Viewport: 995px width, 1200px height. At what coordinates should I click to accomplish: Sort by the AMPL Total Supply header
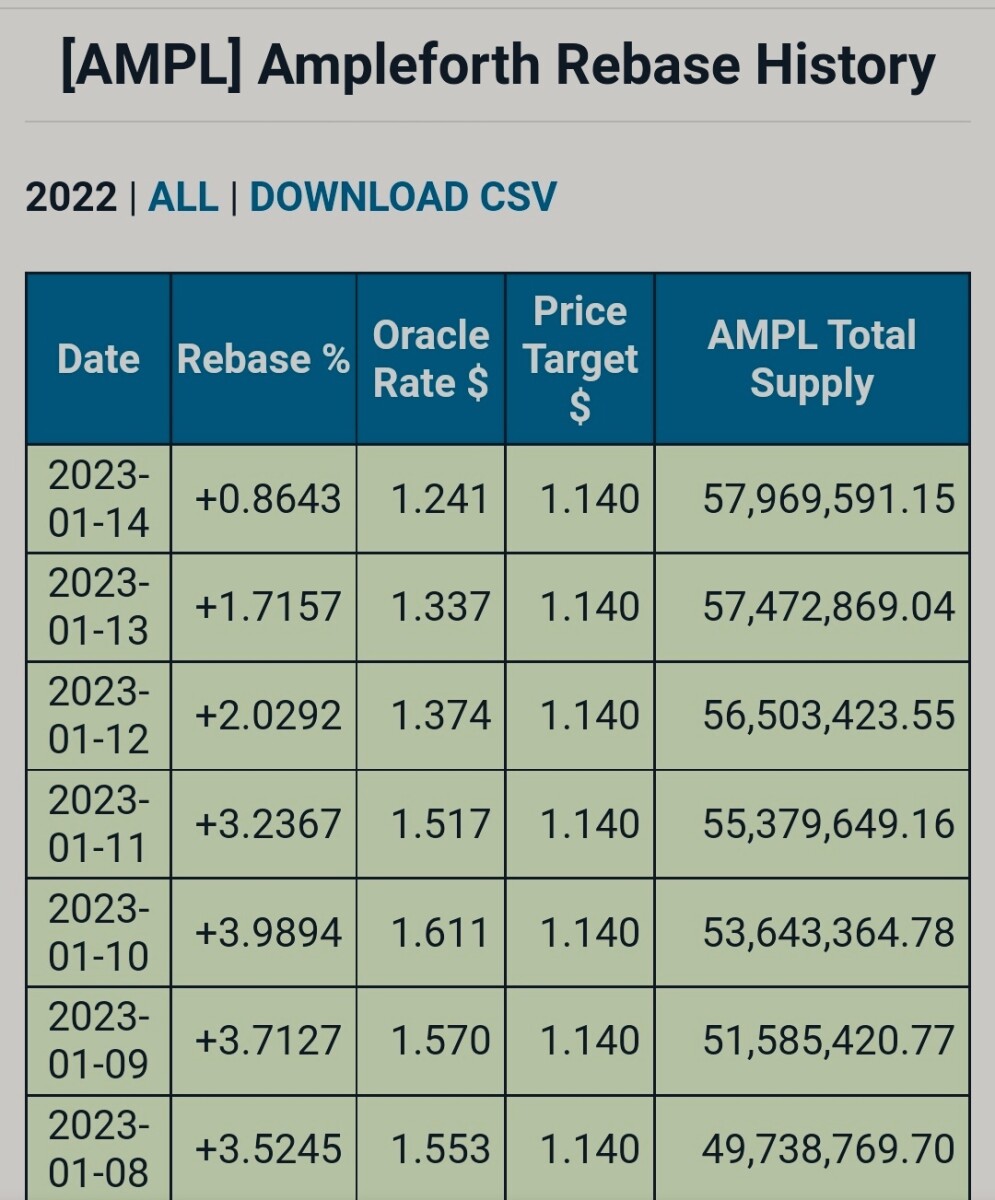pos(812,358)
